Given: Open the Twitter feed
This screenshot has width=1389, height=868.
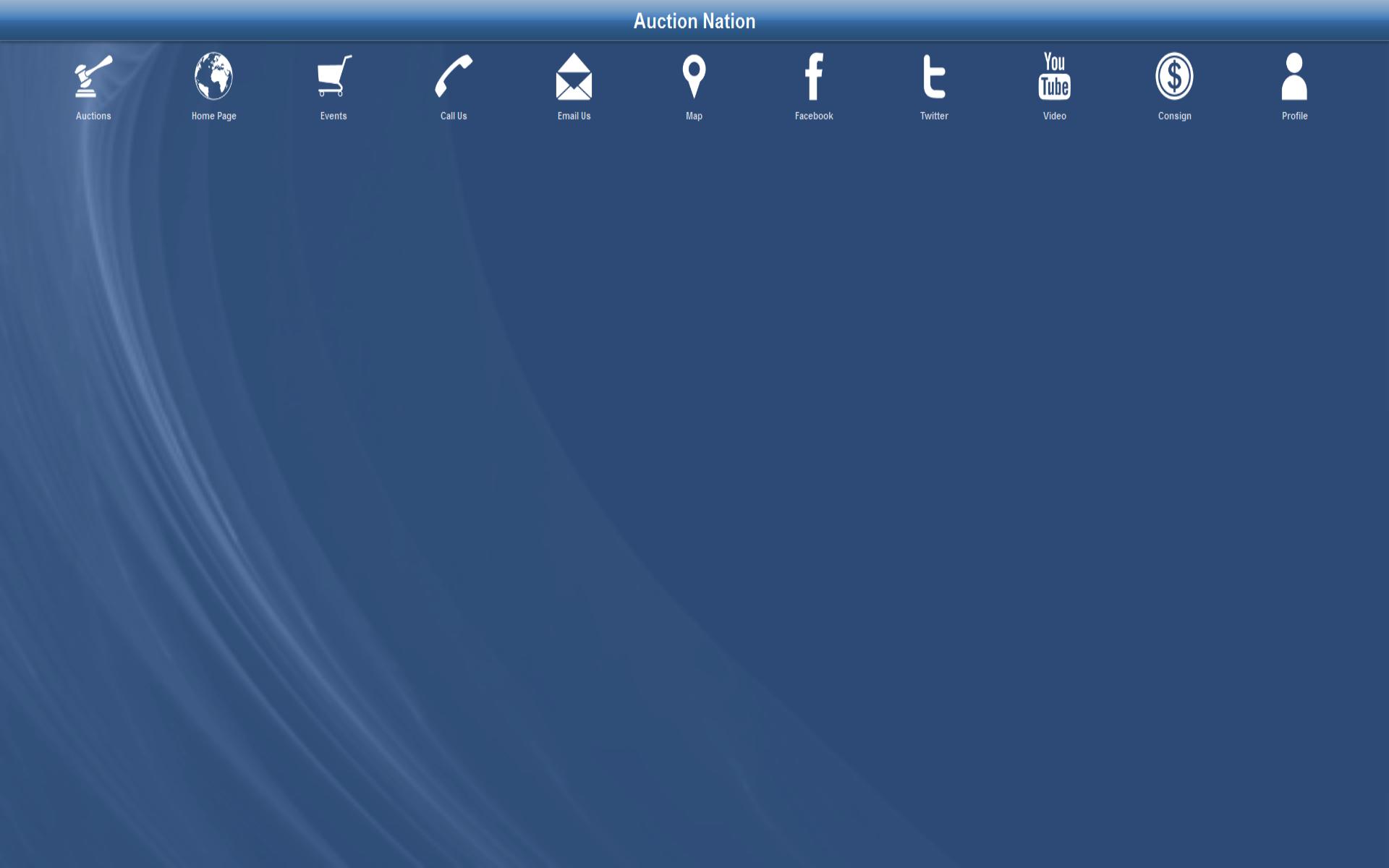Looking at the screenshot, I should pyautogui.click(x=934, y=85).
